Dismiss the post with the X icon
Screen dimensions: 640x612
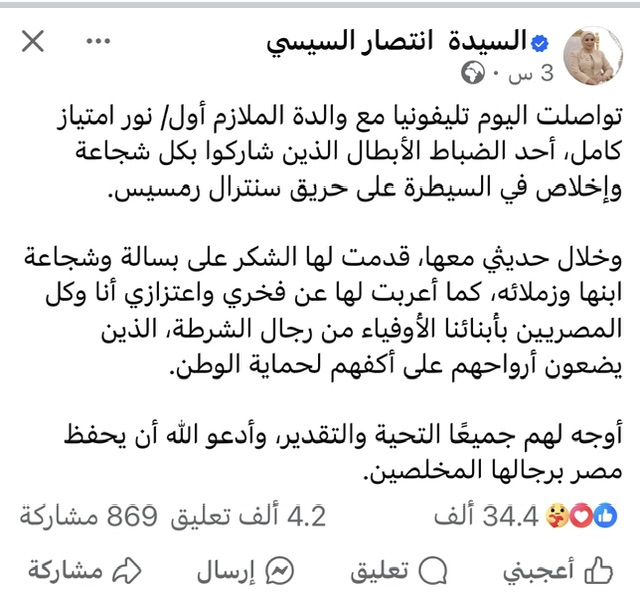32,42
